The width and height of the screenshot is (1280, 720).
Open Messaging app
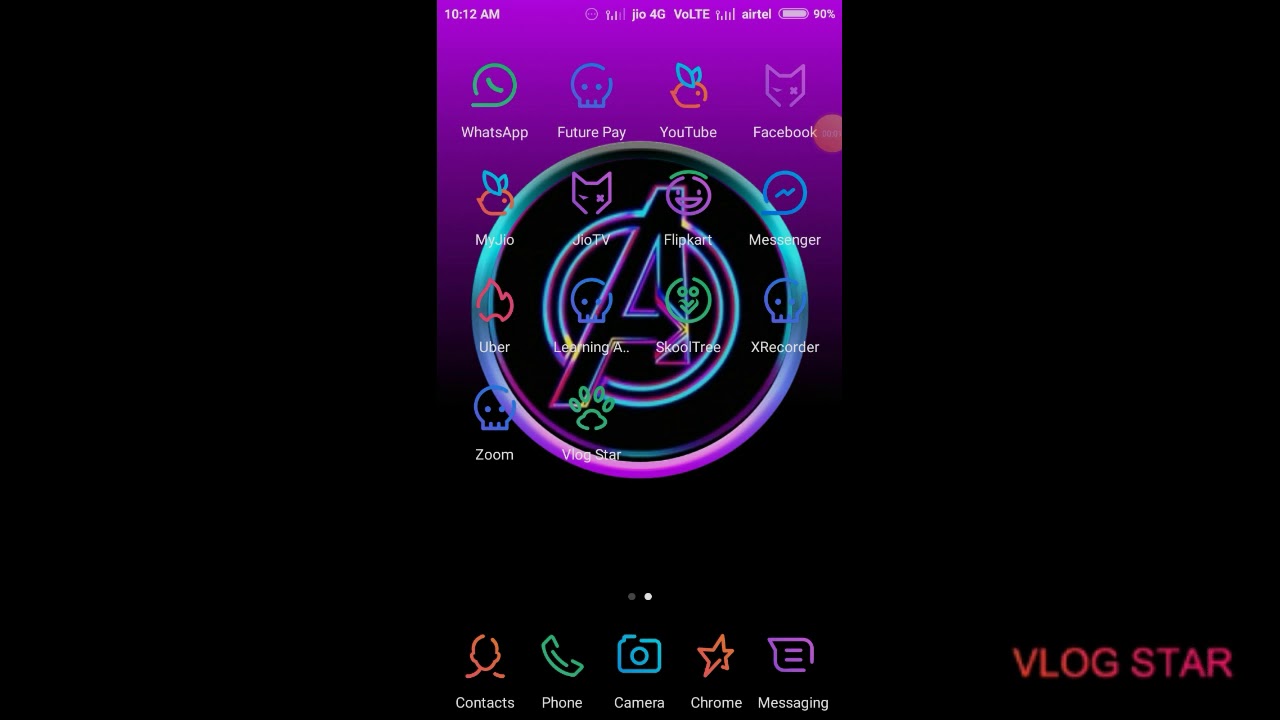pos(792,658)
